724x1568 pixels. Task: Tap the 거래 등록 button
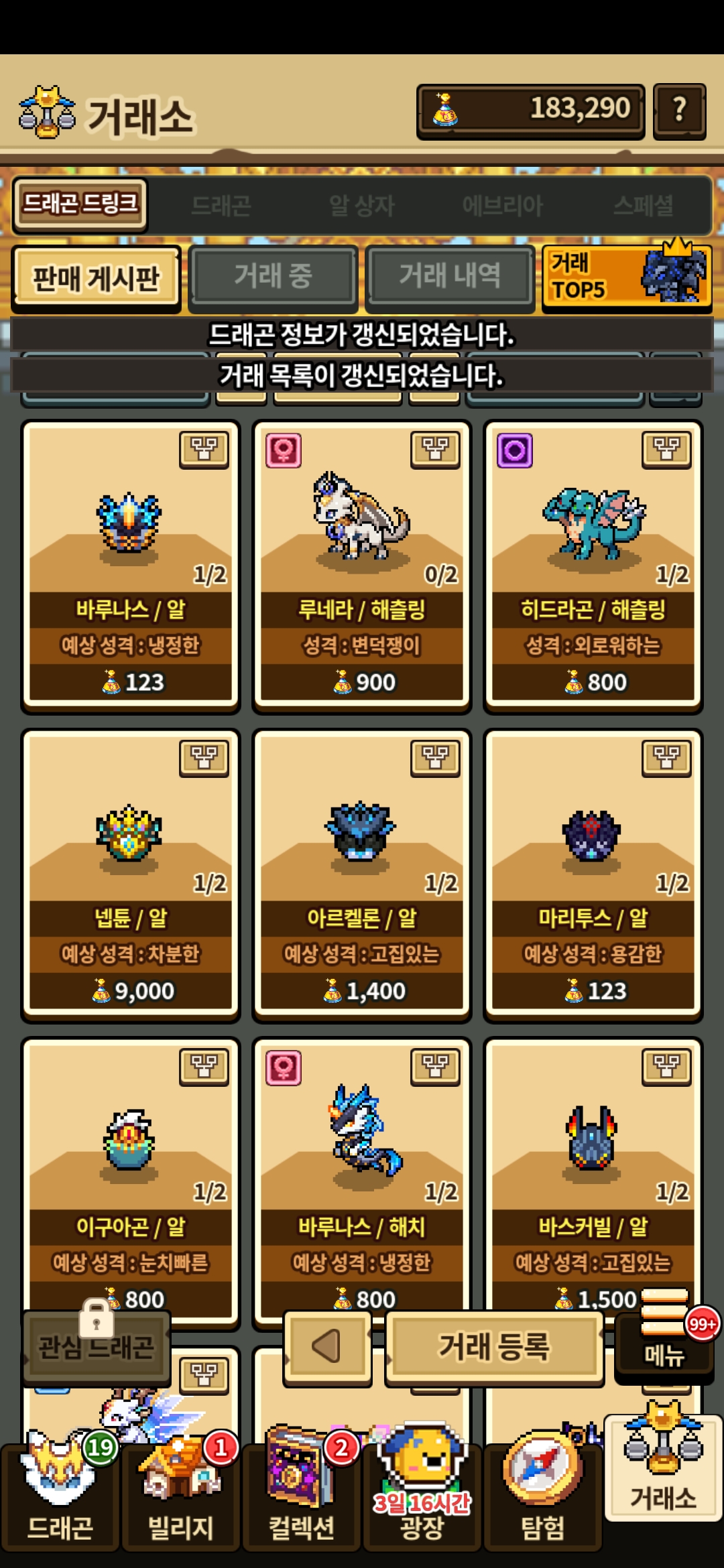point(494,1348)
